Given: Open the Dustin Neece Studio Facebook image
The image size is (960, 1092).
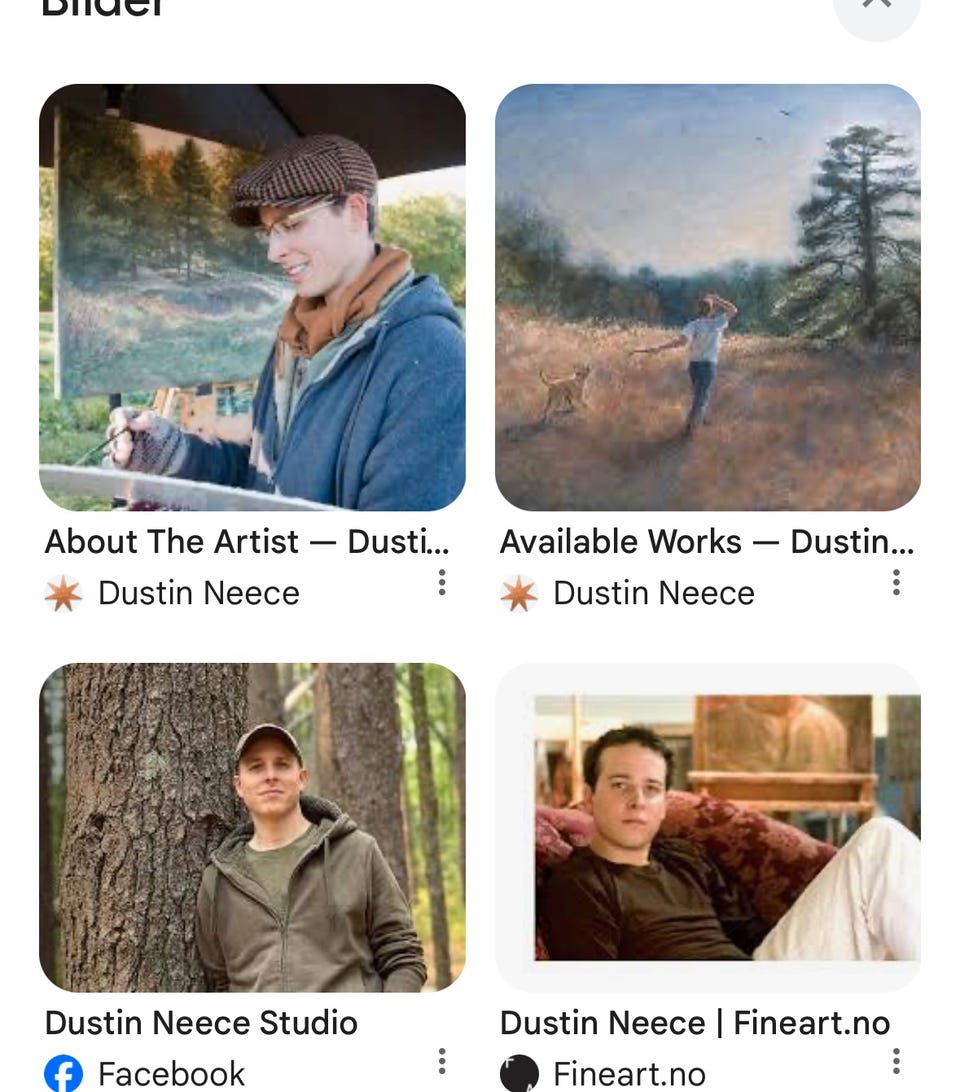Looking at the screenshot, I should pos(252,826).
